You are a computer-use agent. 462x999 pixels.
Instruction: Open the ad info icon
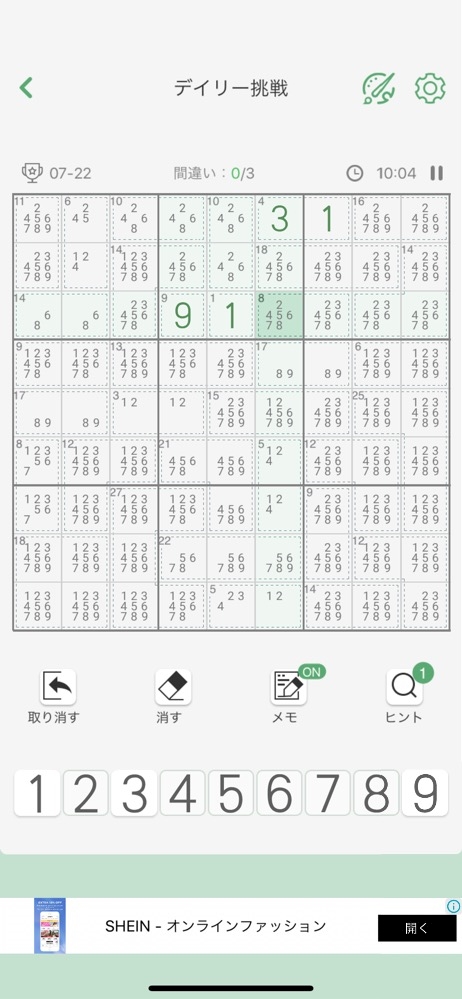point(453,905)
